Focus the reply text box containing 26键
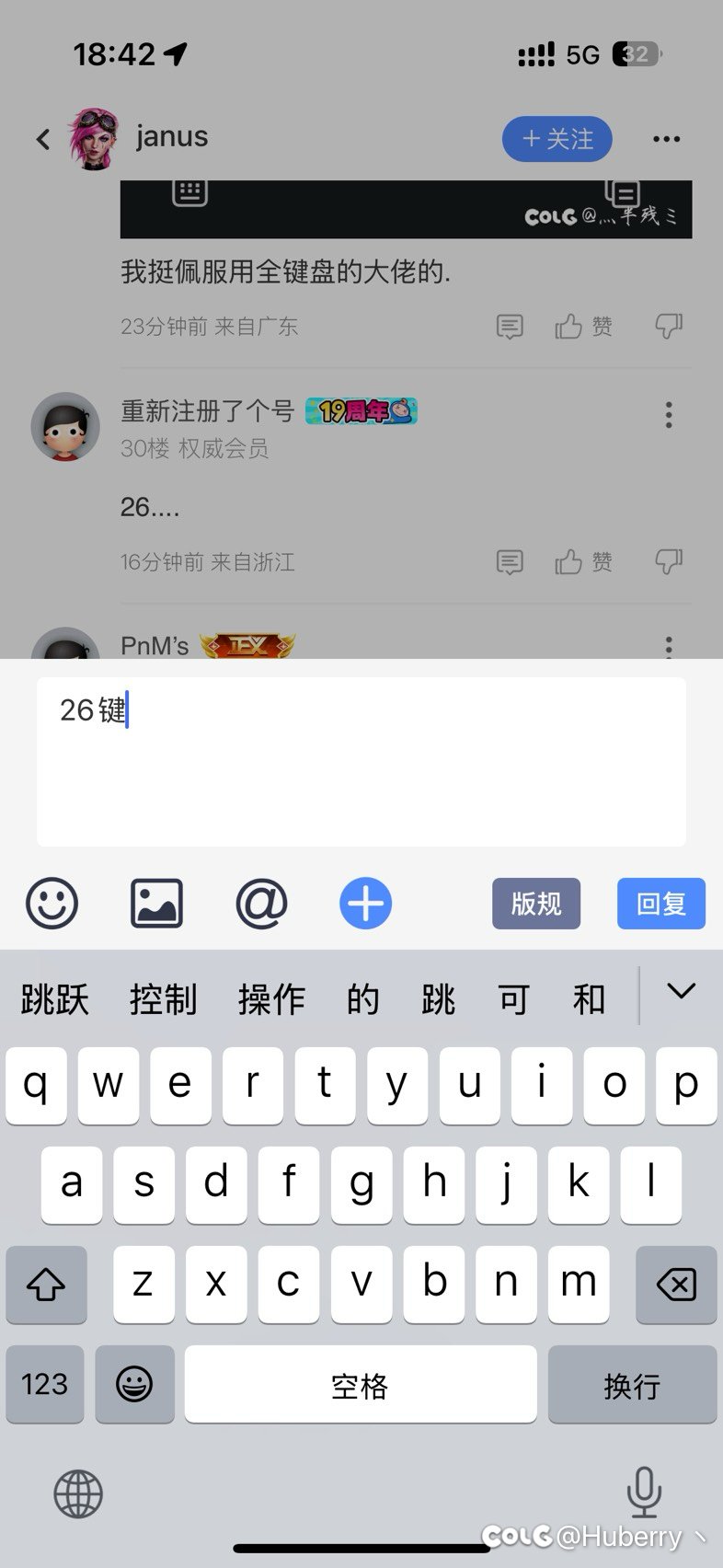This screenshot has width=723, height=1568. [361, 761]
